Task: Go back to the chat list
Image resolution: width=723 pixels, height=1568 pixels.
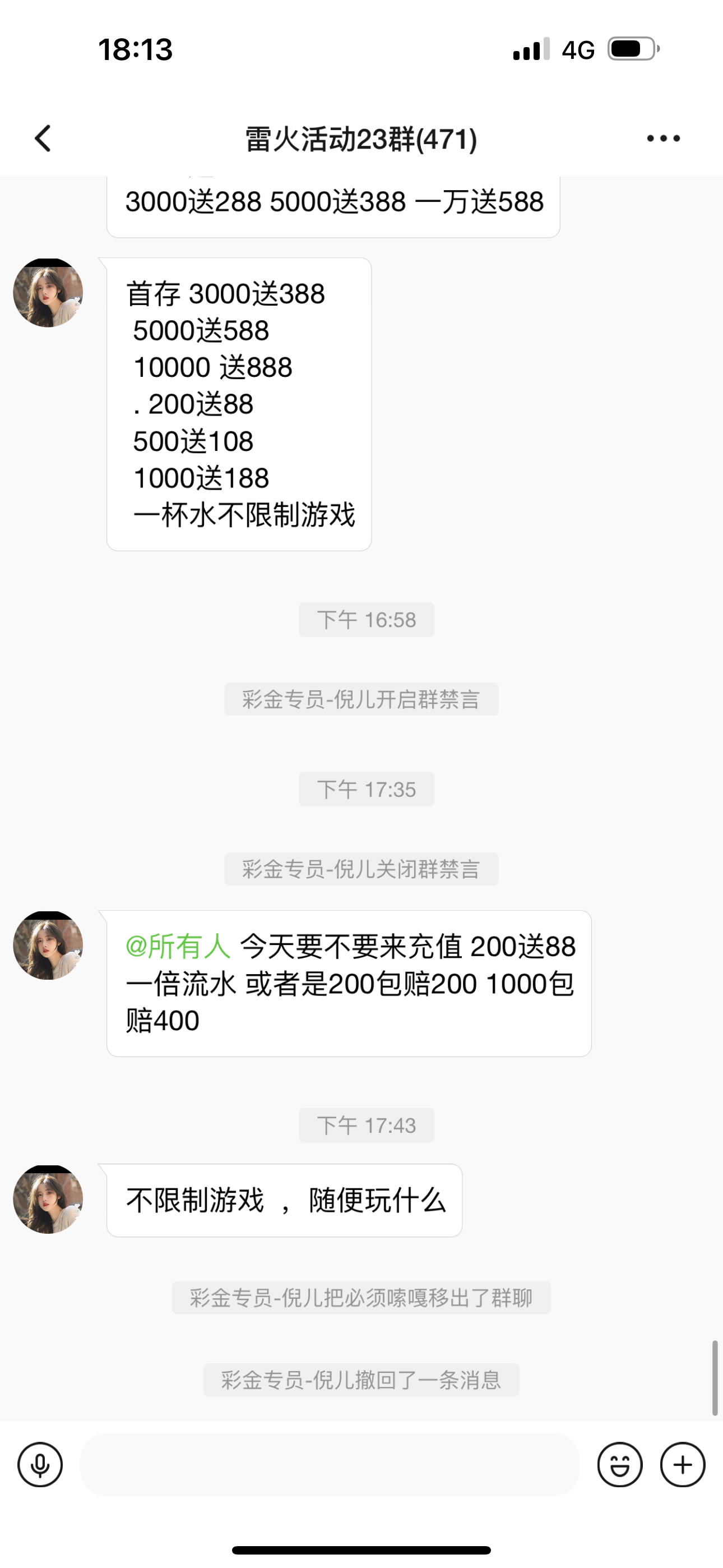Action: pos(43,139)
